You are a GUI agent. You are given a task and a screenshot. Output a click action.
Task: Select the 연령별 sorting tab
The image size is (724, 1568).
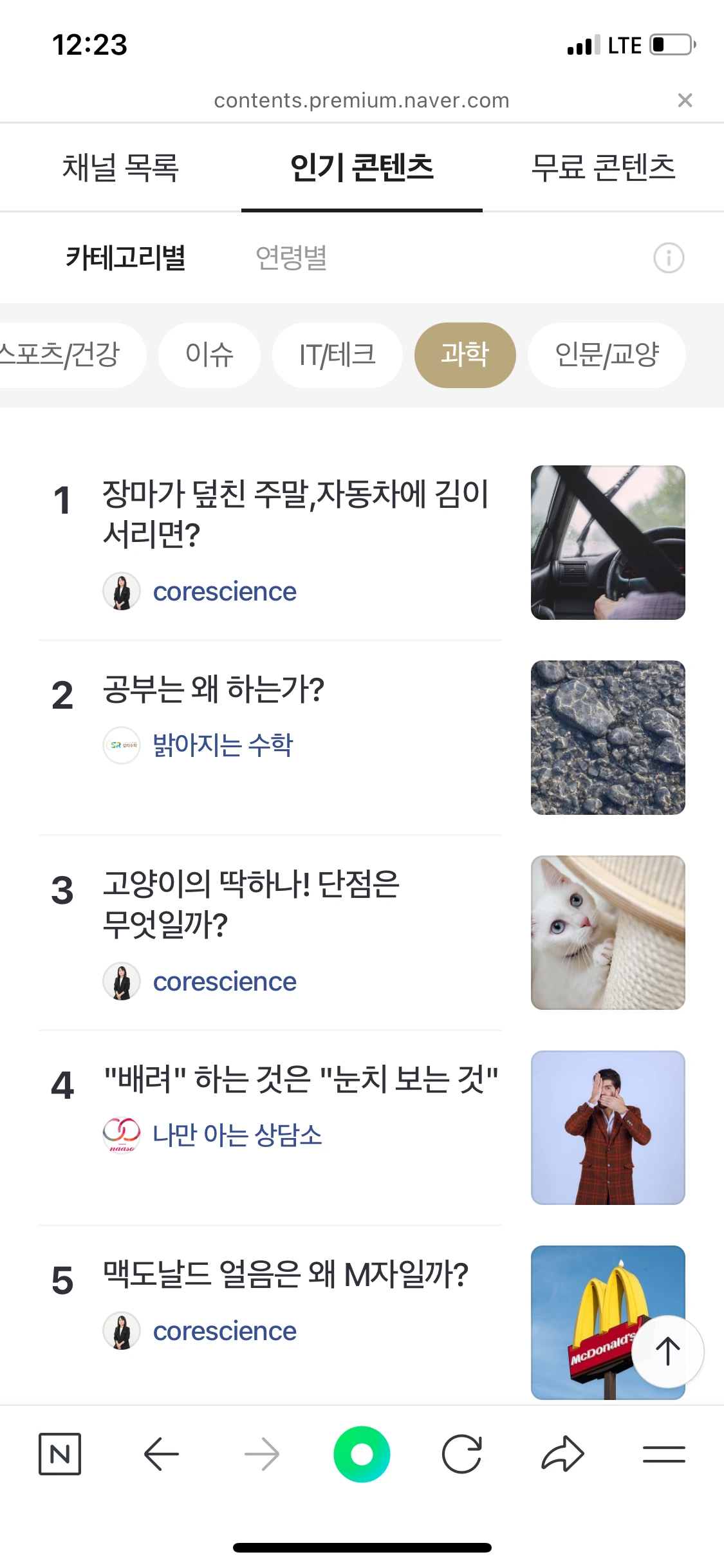point(291,258)
